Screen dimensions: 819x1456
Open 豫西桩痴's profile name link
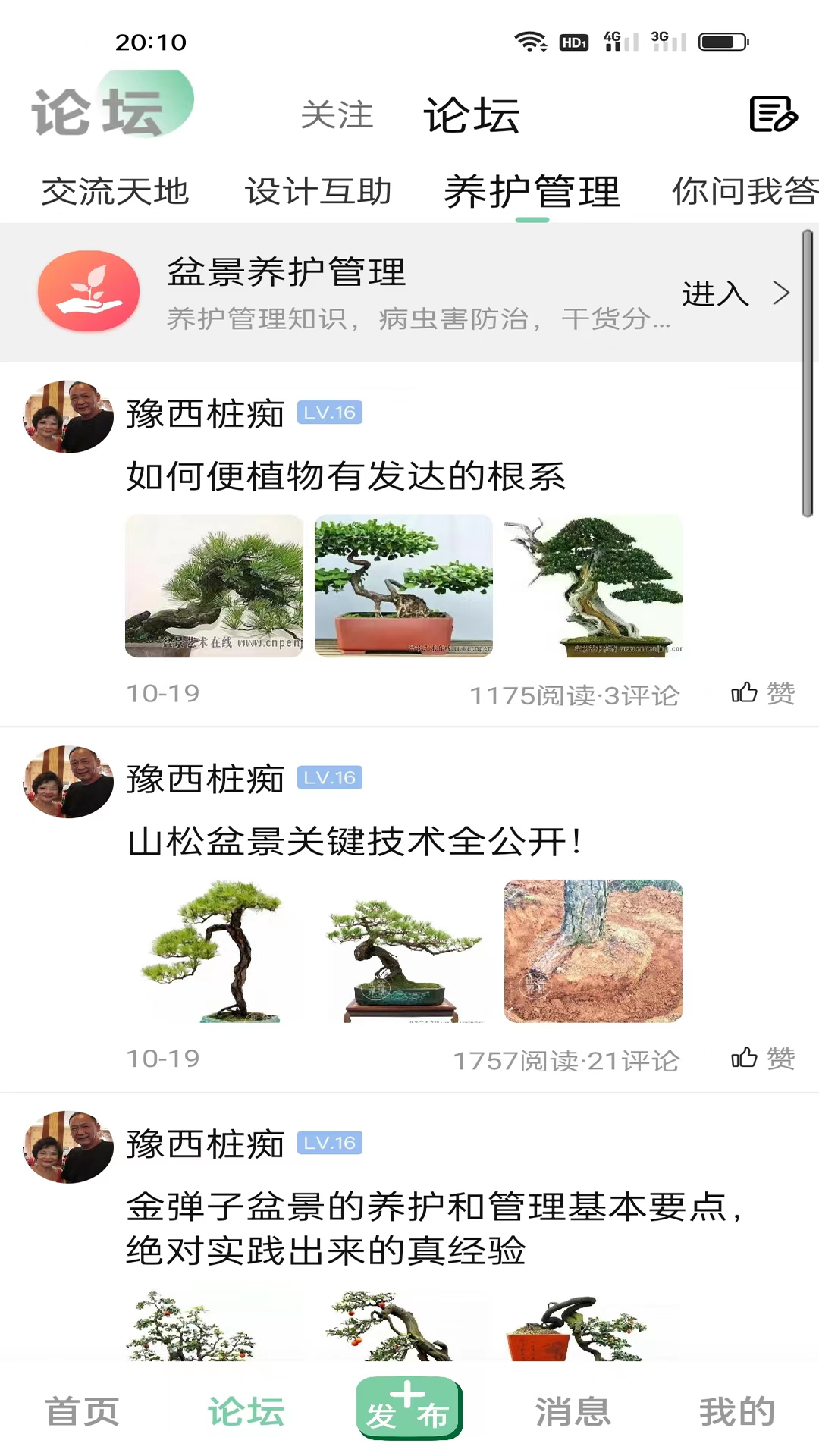coord(203,414)
